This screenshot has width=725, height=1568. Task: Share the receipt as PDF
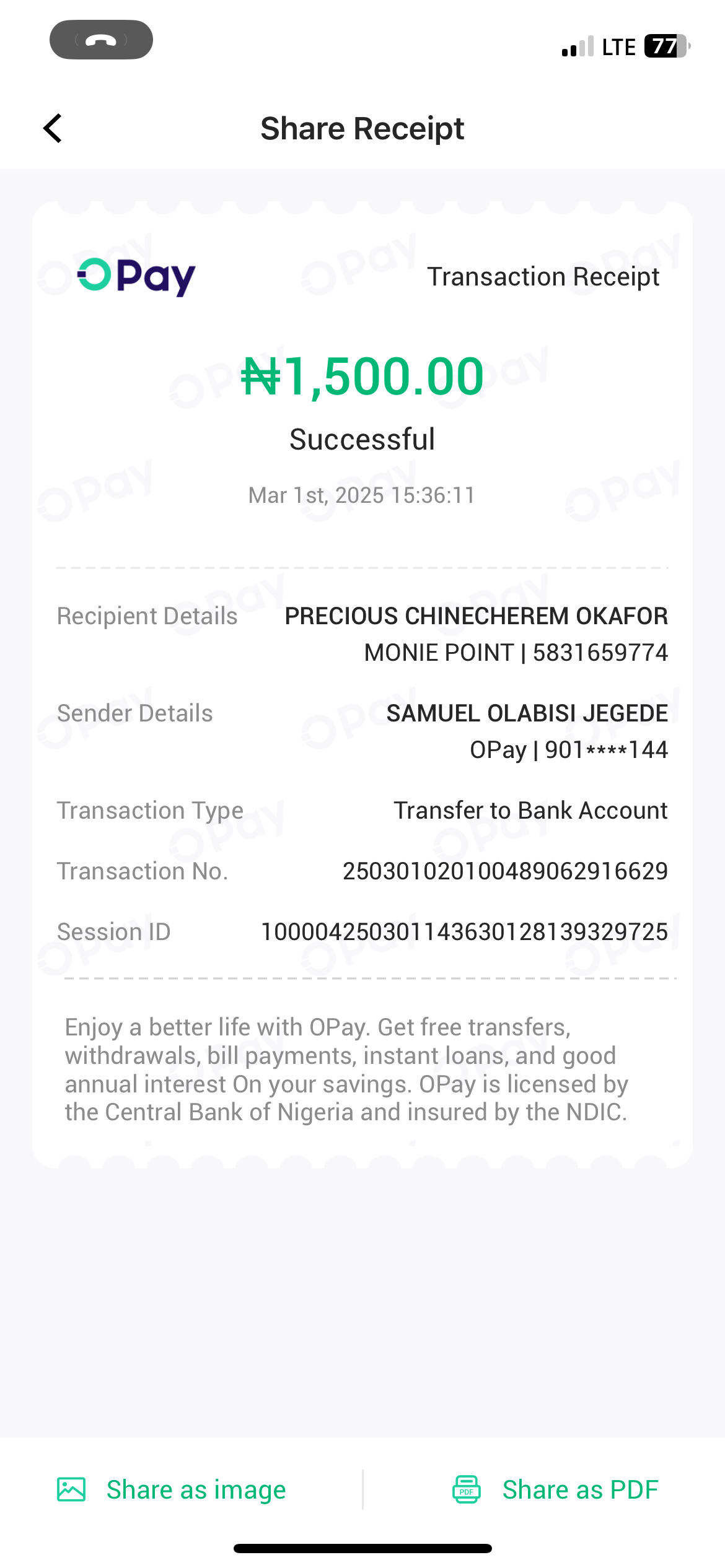coord(555,1489)
